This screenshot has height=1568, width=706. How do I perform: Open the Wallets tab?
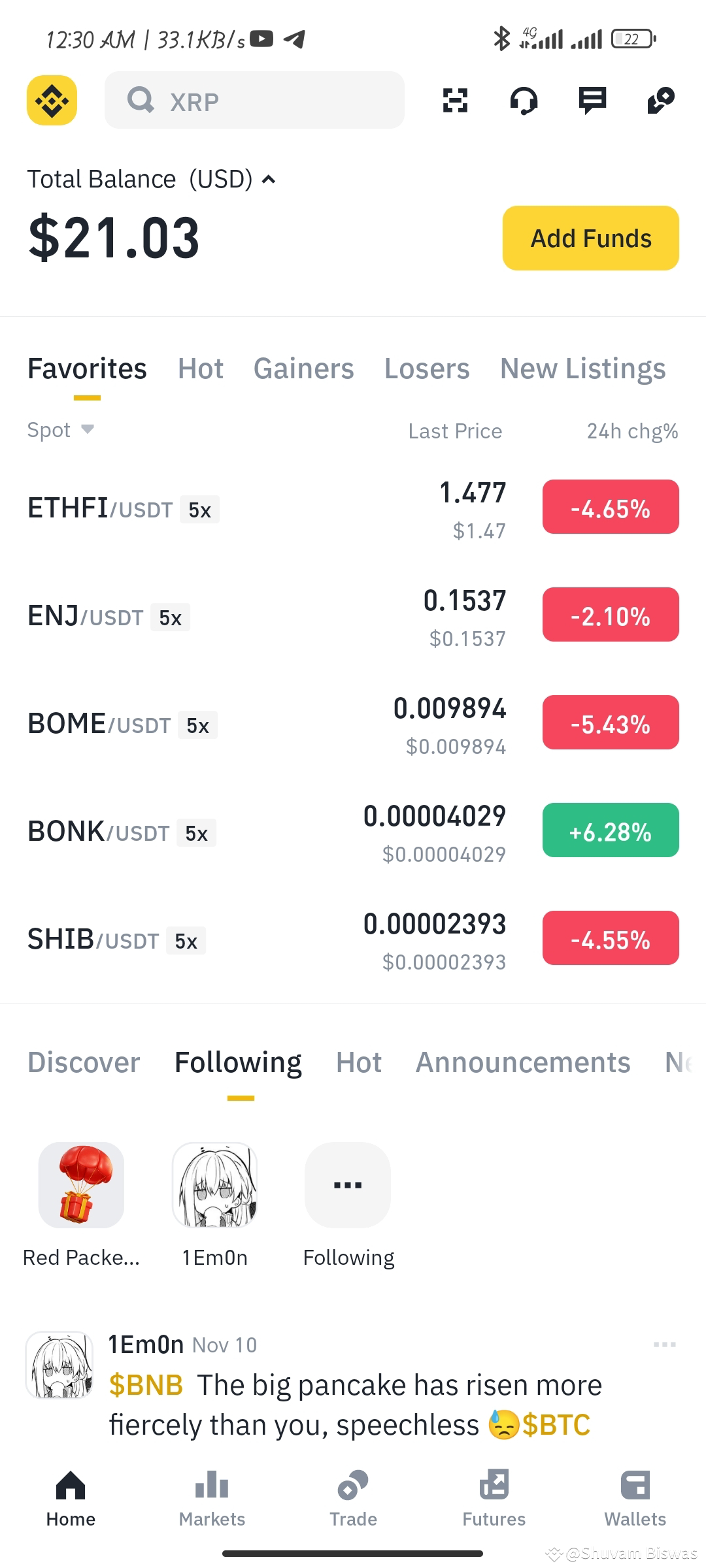(635, 1499)
